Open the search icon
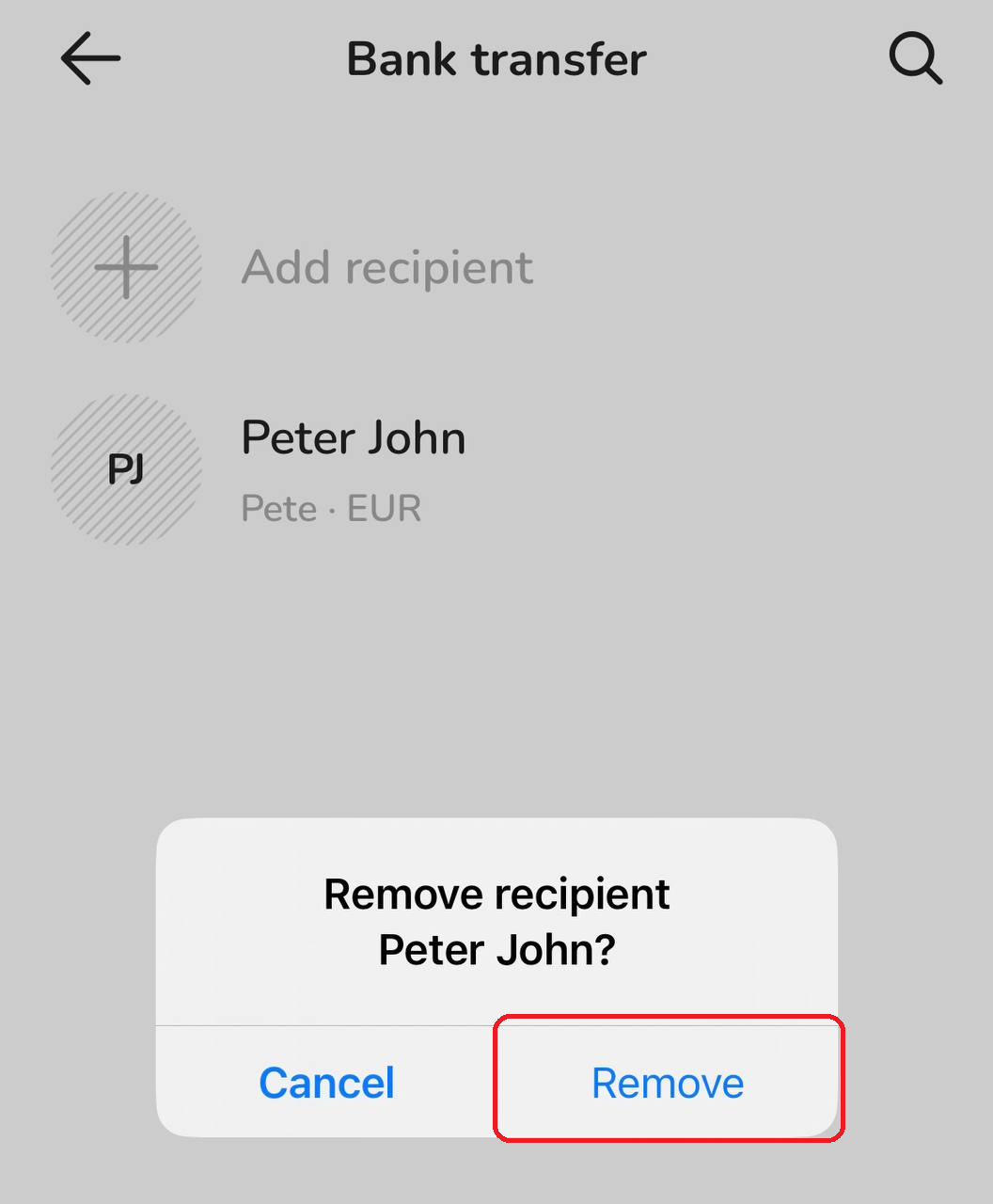The image size is (993, 1204). coord(915,59)
